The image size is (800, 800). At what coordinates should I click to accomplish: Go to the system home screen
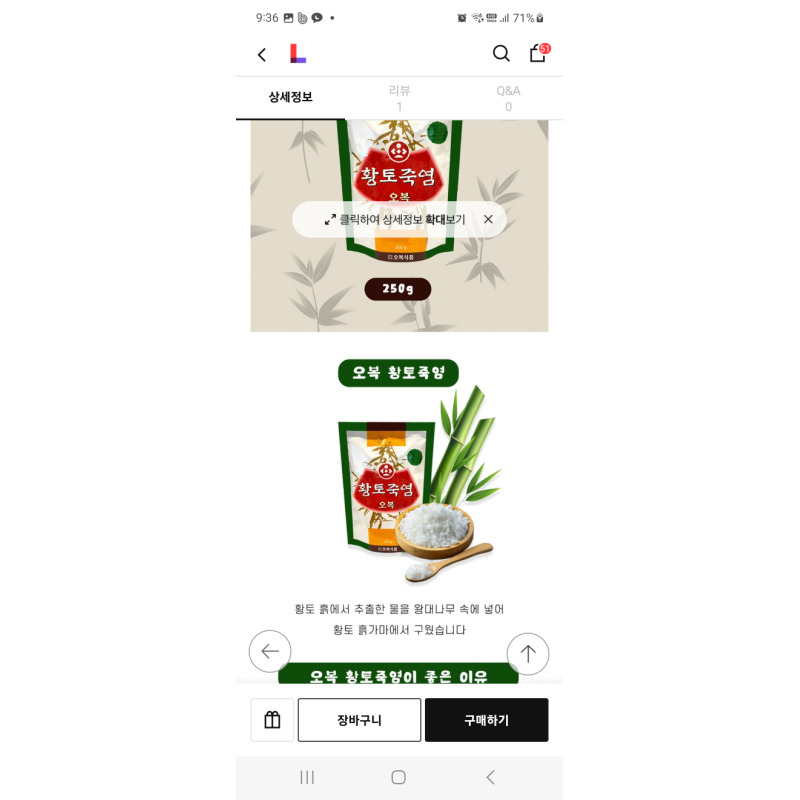(398, 777)
